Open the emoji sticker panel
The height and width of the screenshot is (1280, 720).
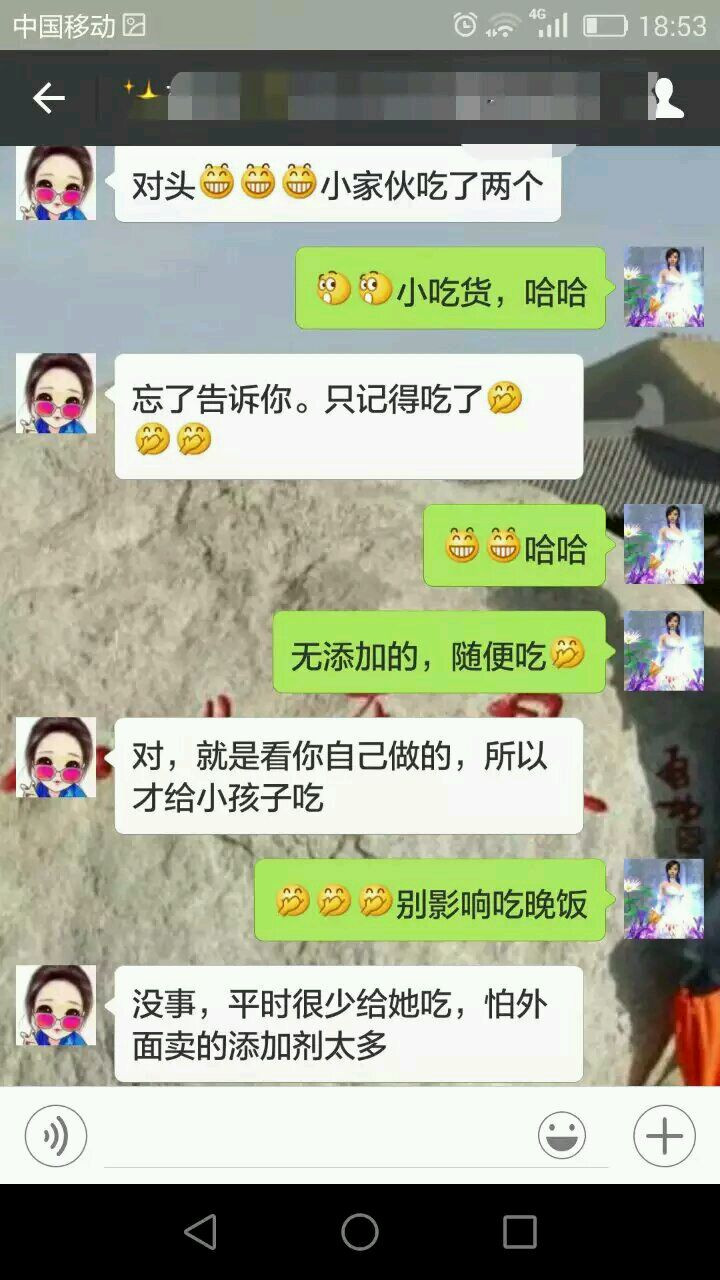coord(562,1136)
